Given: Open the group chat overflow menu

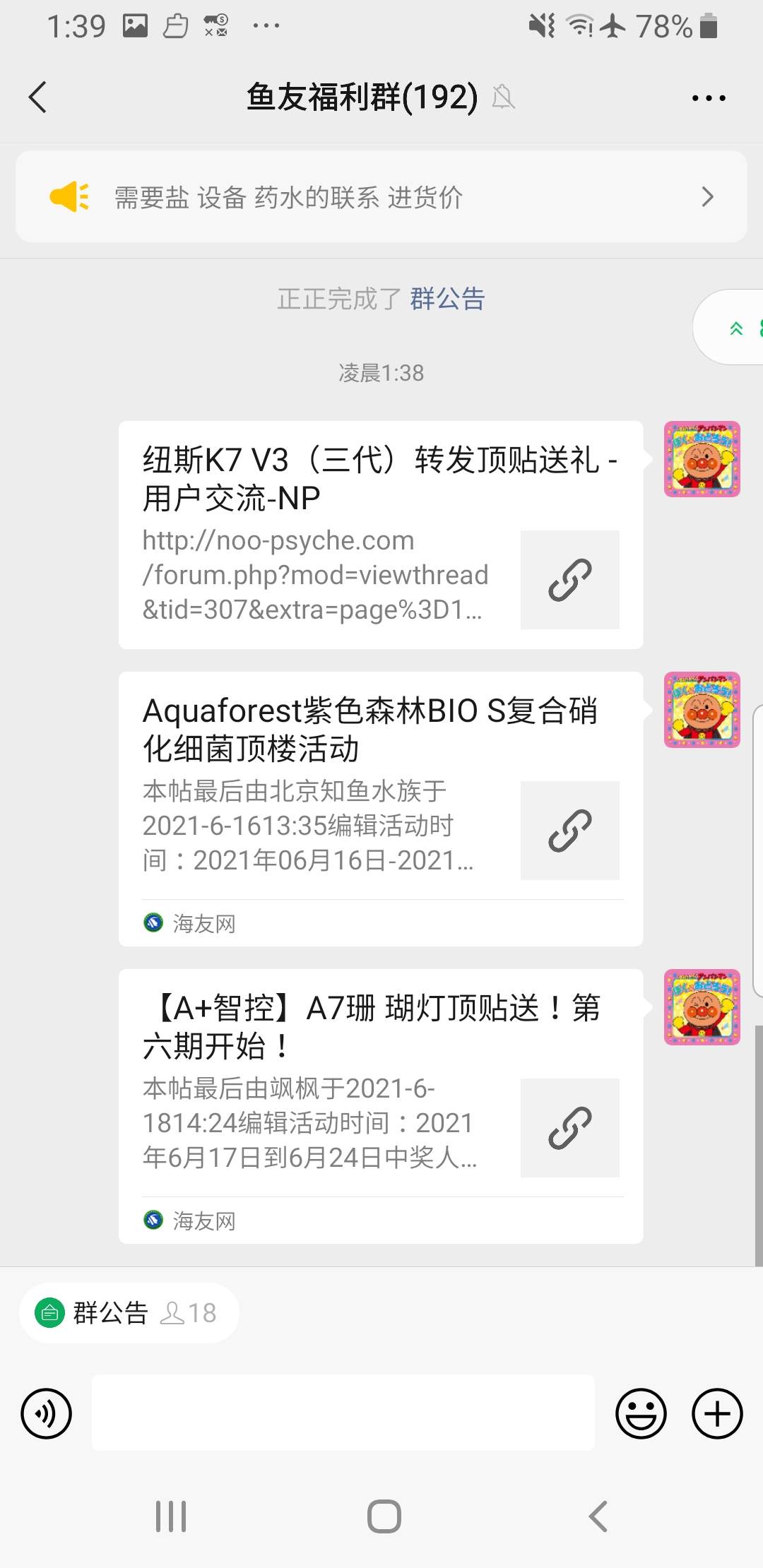Looking at the screenshot, I should (x=708, y=98).
